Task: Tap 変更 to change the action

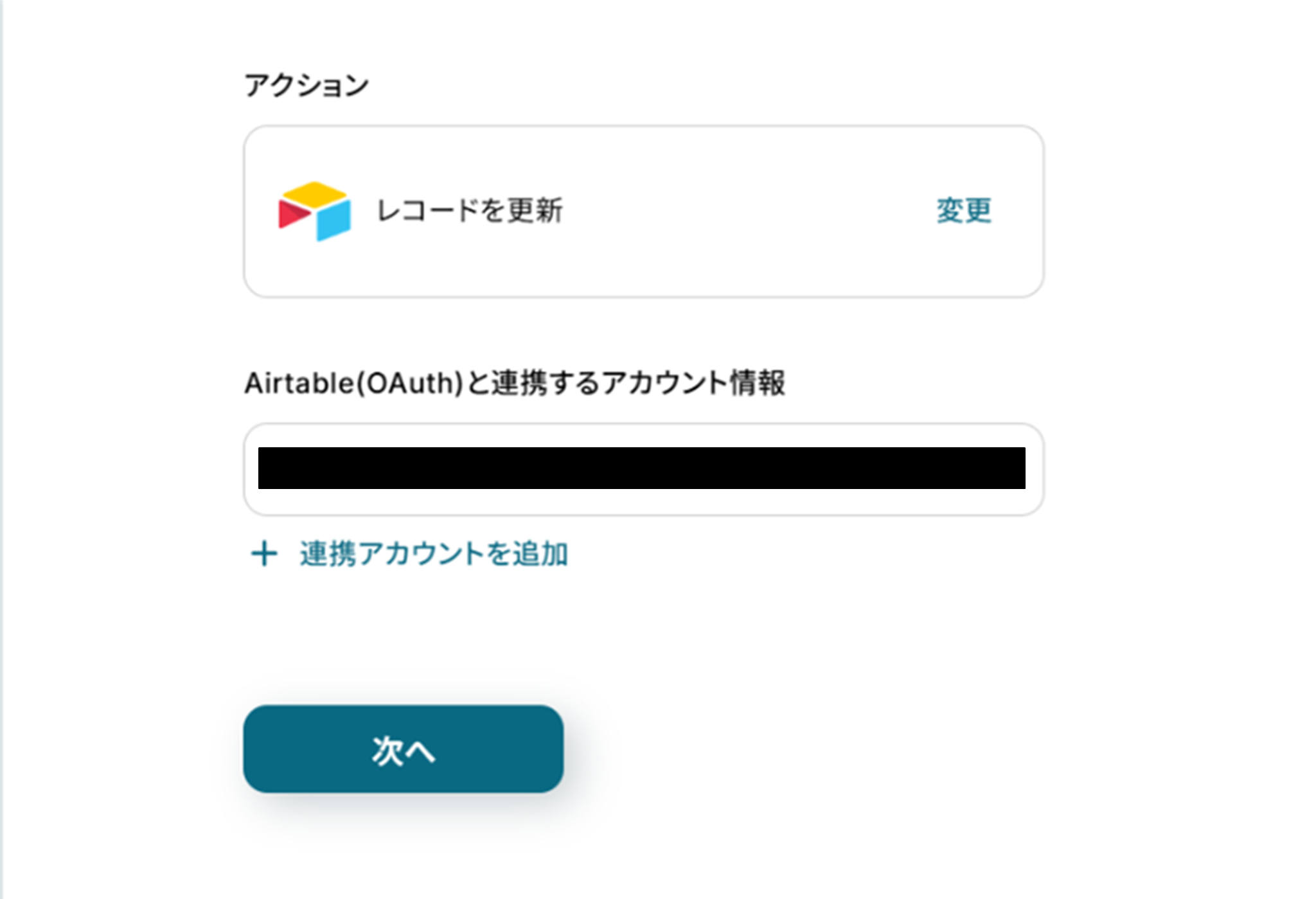Action: [x=963, y=211]
